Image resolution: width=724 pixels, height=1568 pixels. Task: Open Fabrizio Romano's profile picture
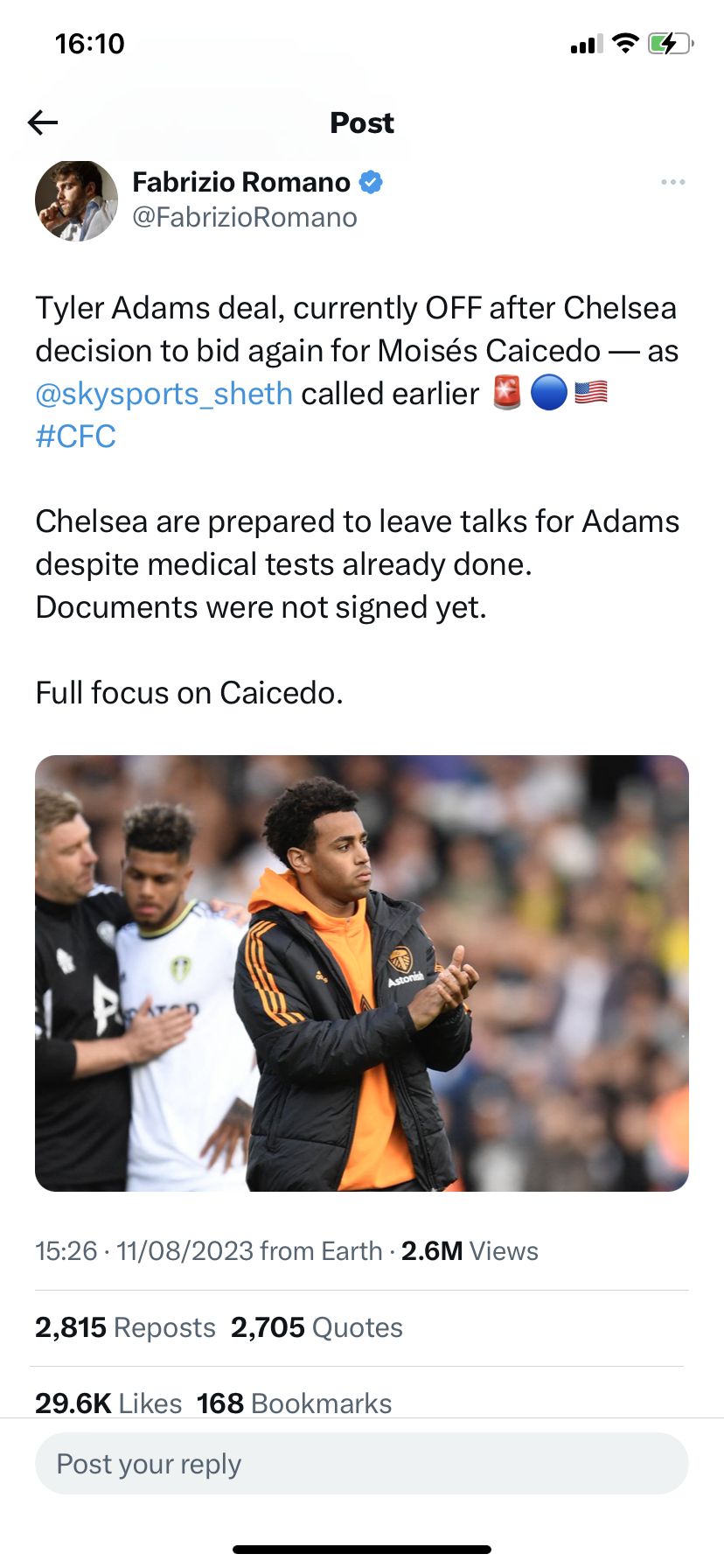(x=77, y=200)
